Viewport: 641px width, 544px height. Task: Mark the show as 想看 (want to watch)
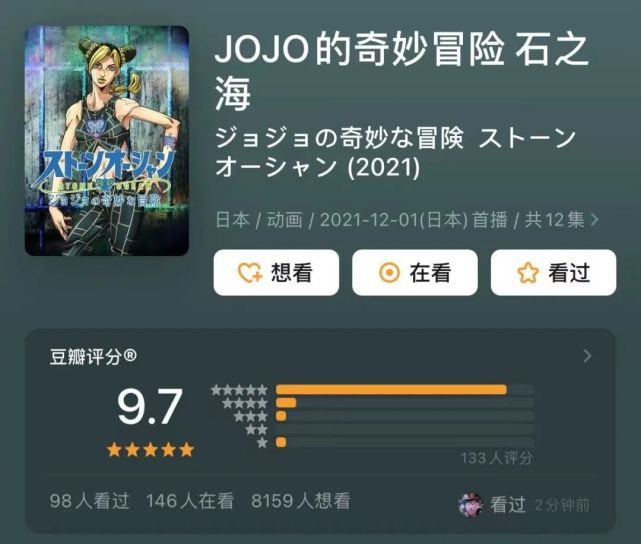click(x=276, y=273)
